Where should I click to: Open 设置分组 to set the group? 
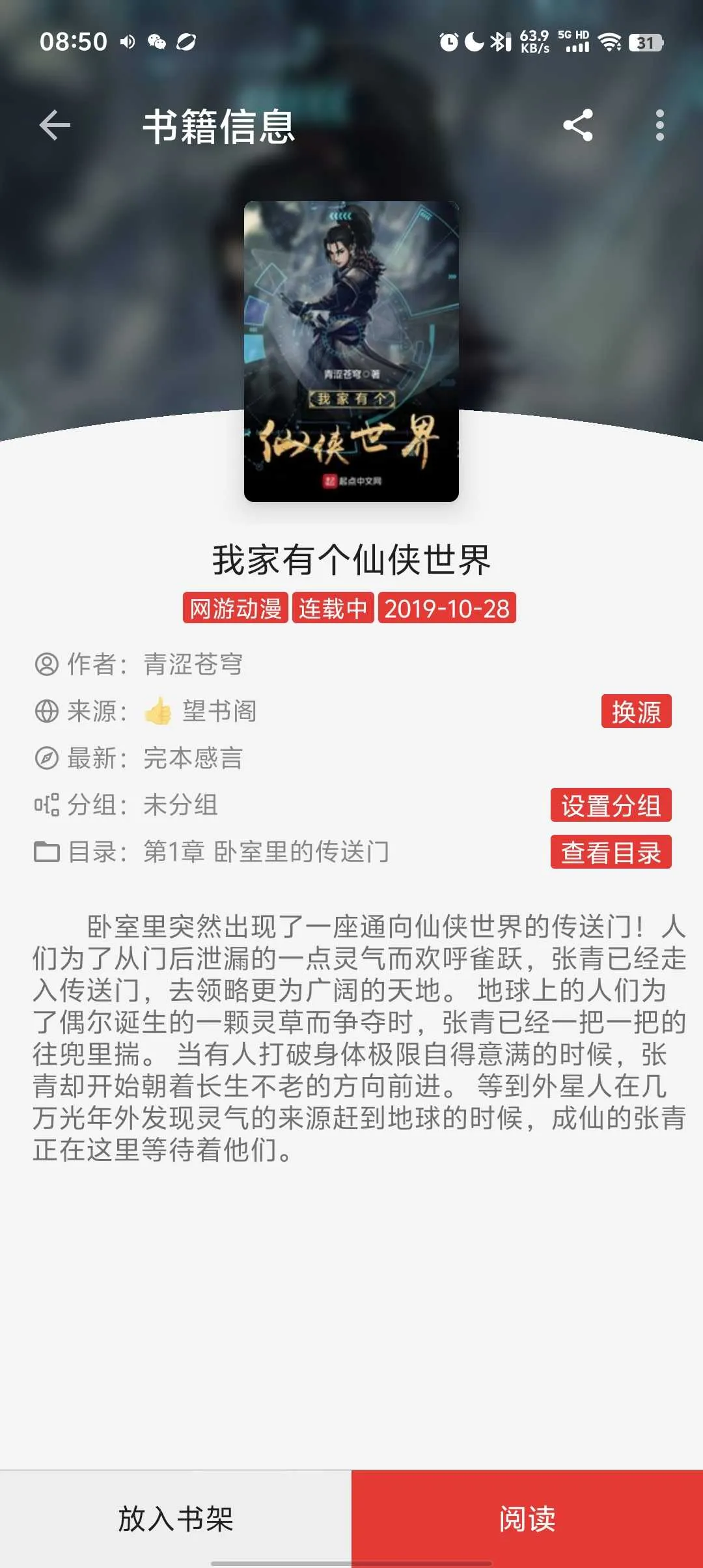click(x=611, y=805)
